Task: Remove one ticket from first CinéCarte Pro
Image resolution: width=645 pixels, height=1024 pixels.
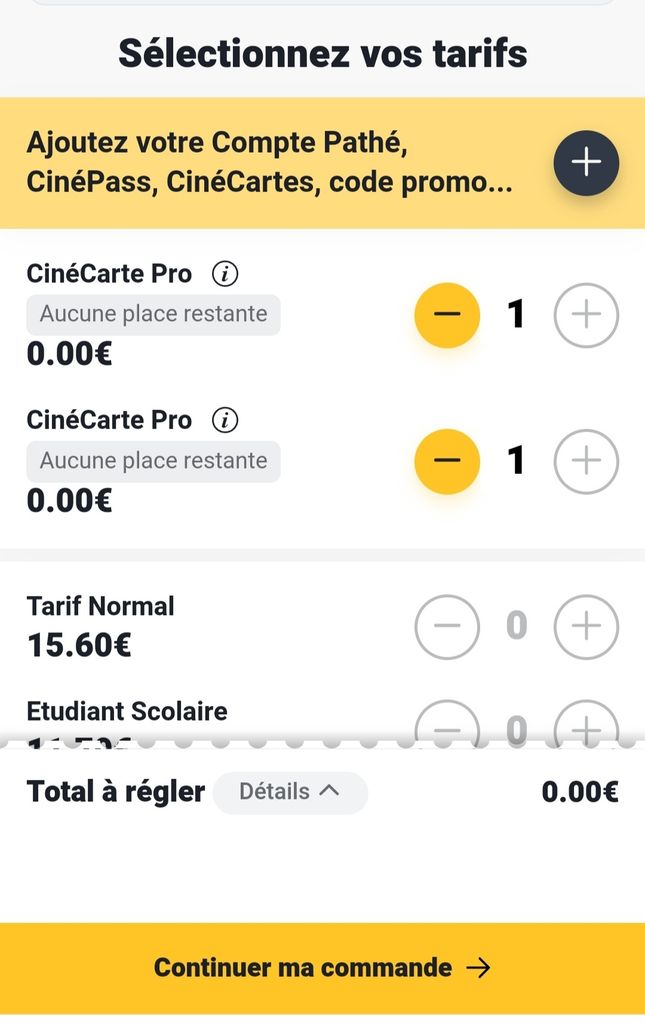Action: point(447,315)
